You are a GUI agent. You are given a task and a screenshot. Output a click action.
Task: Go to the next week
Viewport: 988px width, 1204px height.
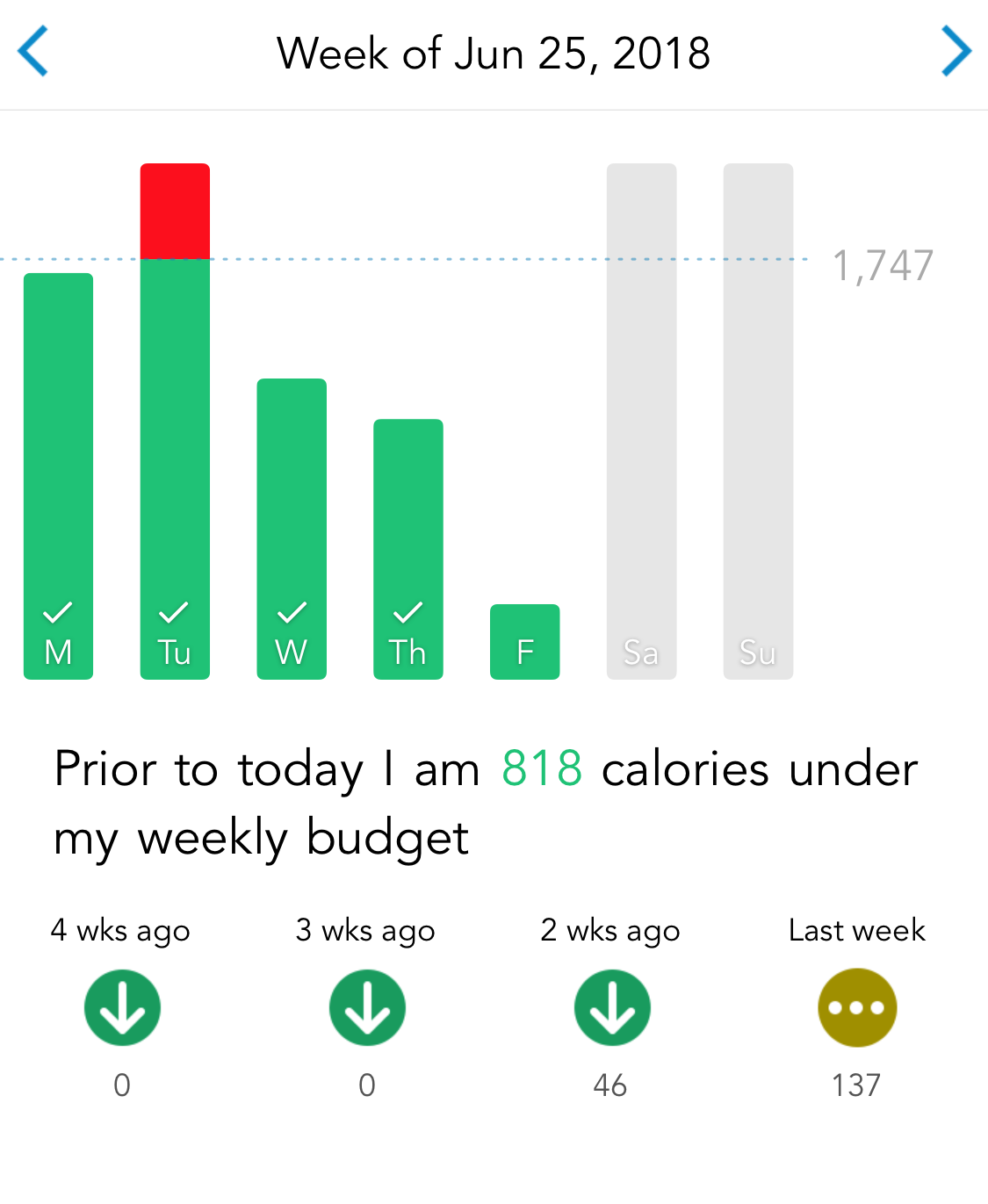(x=956, y=52)
